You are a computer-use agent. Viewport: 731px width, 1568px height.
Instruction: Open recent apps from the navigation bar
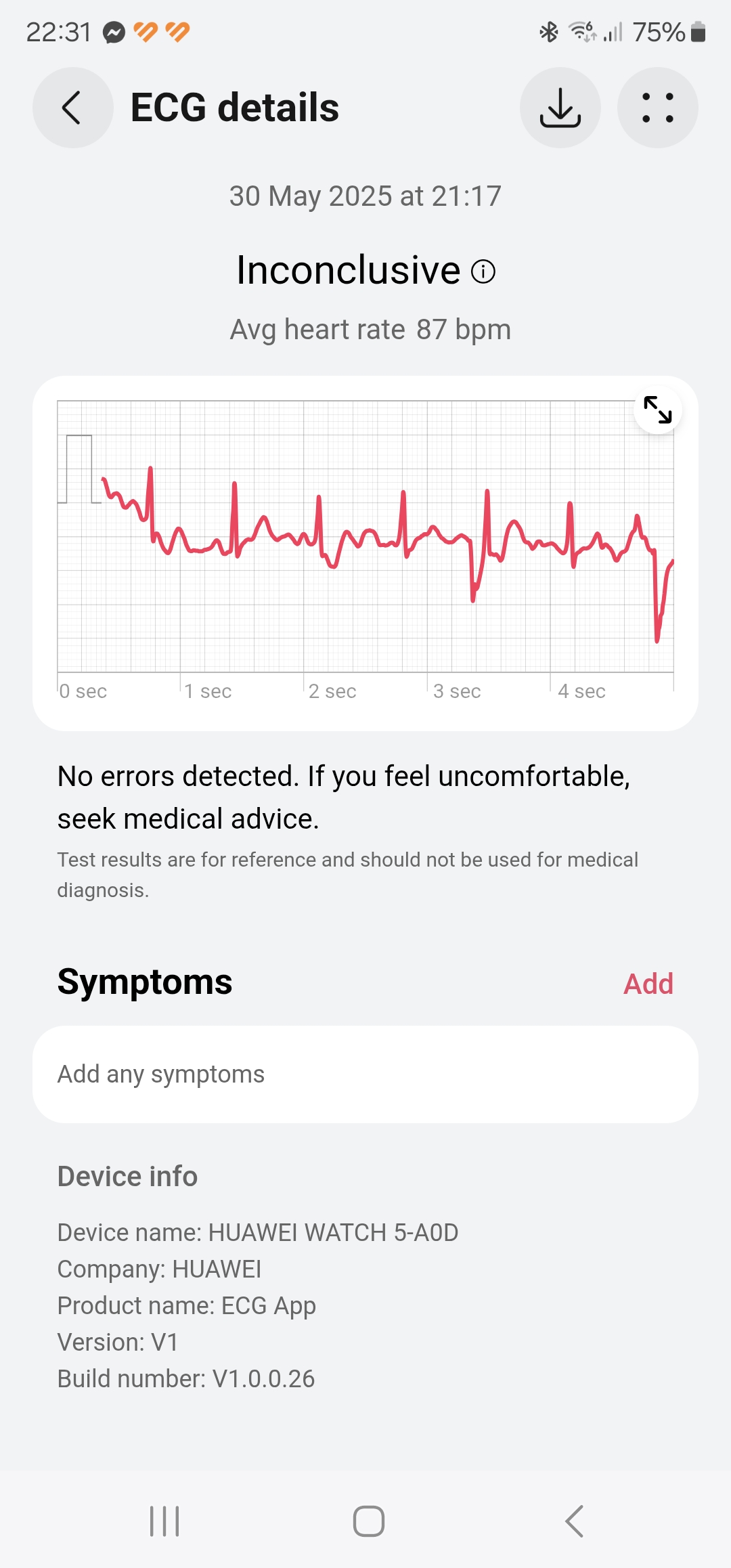(x=164, y=1521)
